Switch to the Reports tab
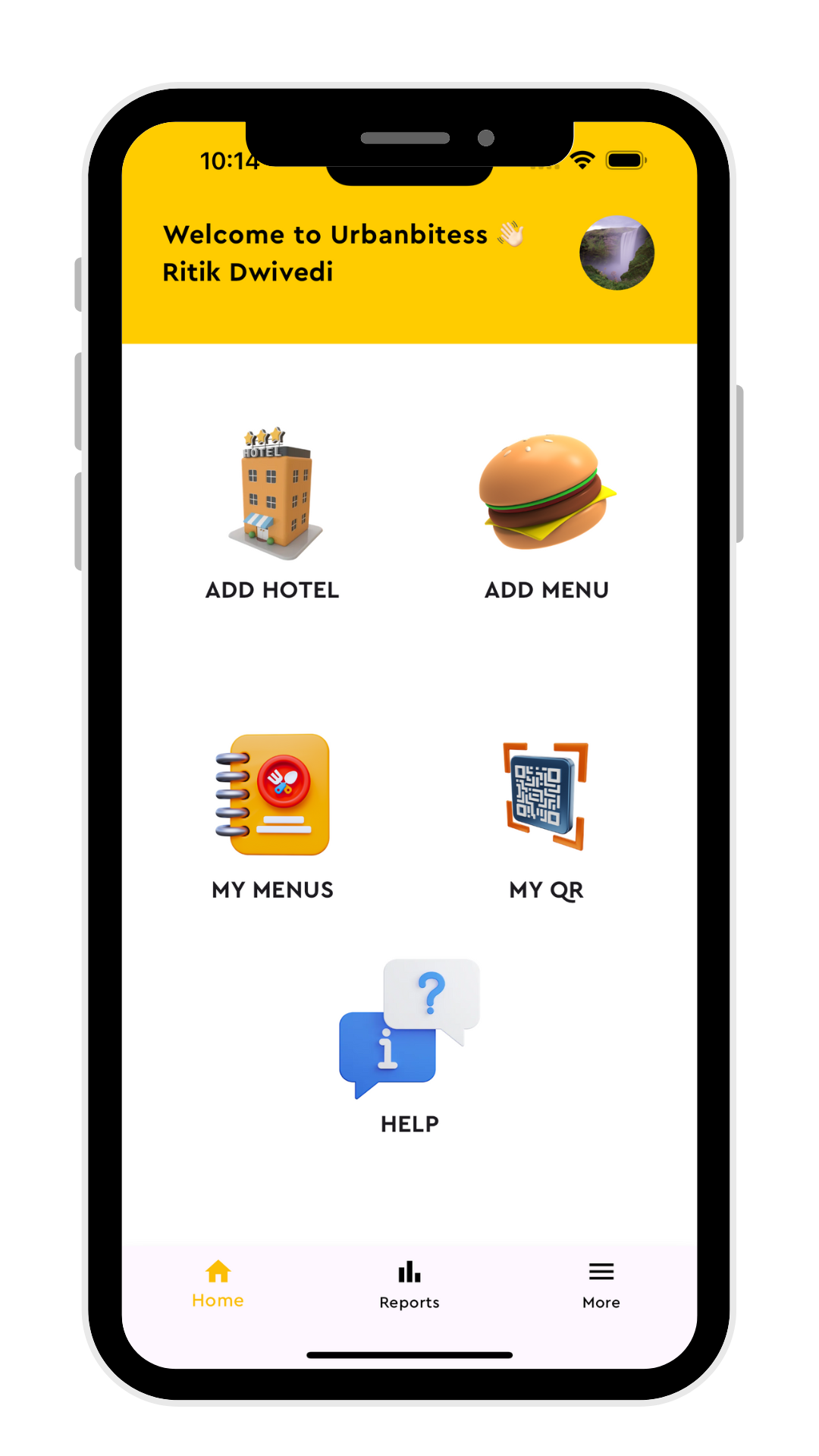The image size is (819, 1456). (409, 1284)
